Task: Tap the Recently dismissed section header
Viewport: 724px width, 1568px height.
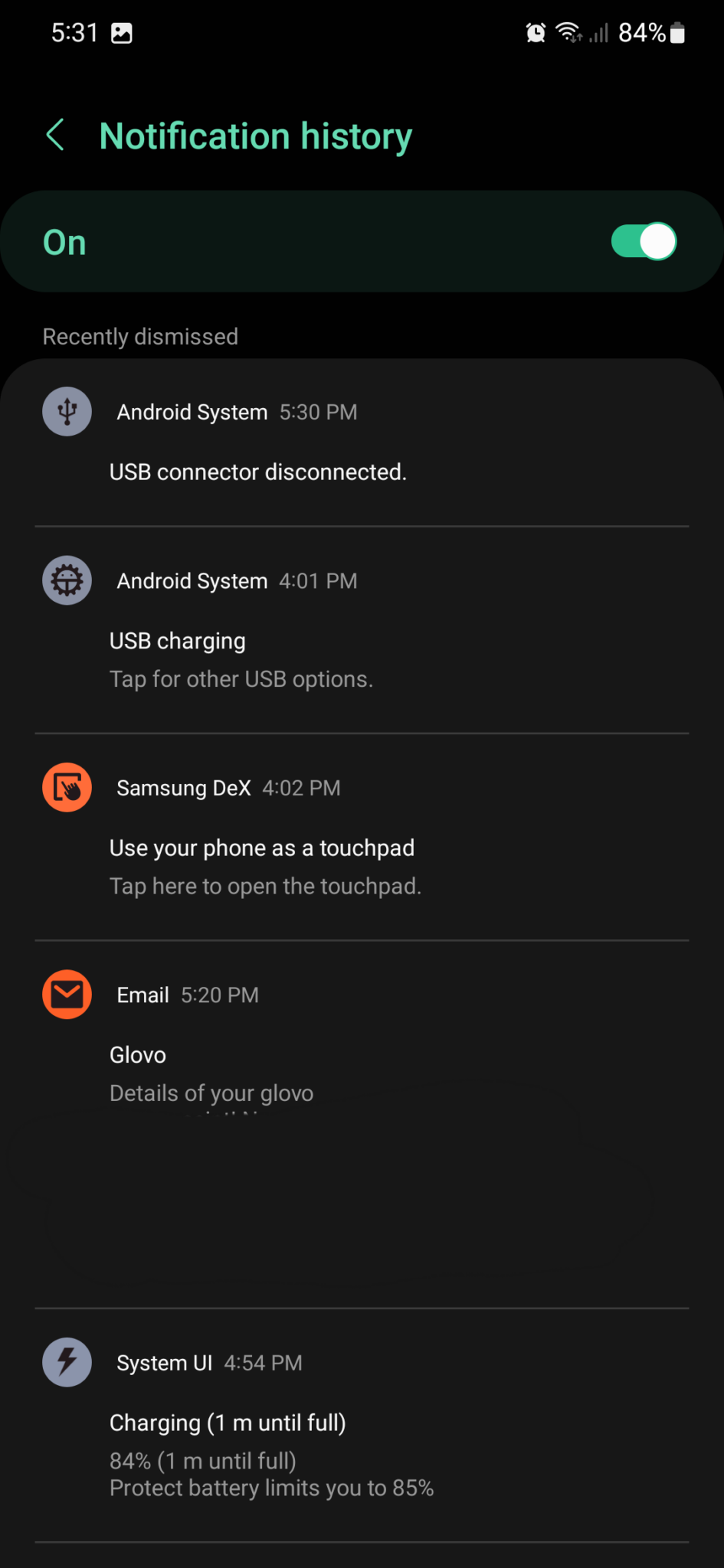Action: coord(141,336)
